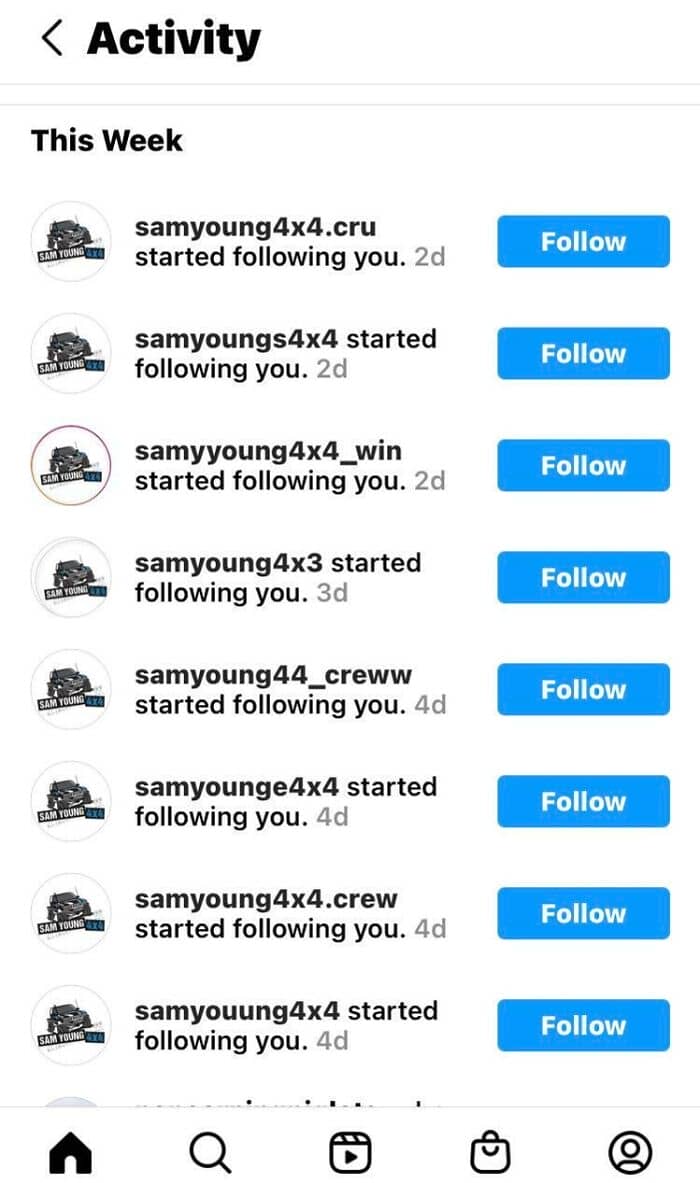This screenshot has width=700, height=1183.
Task: Follow back samyoung4x4.crew
Action: 583,914
